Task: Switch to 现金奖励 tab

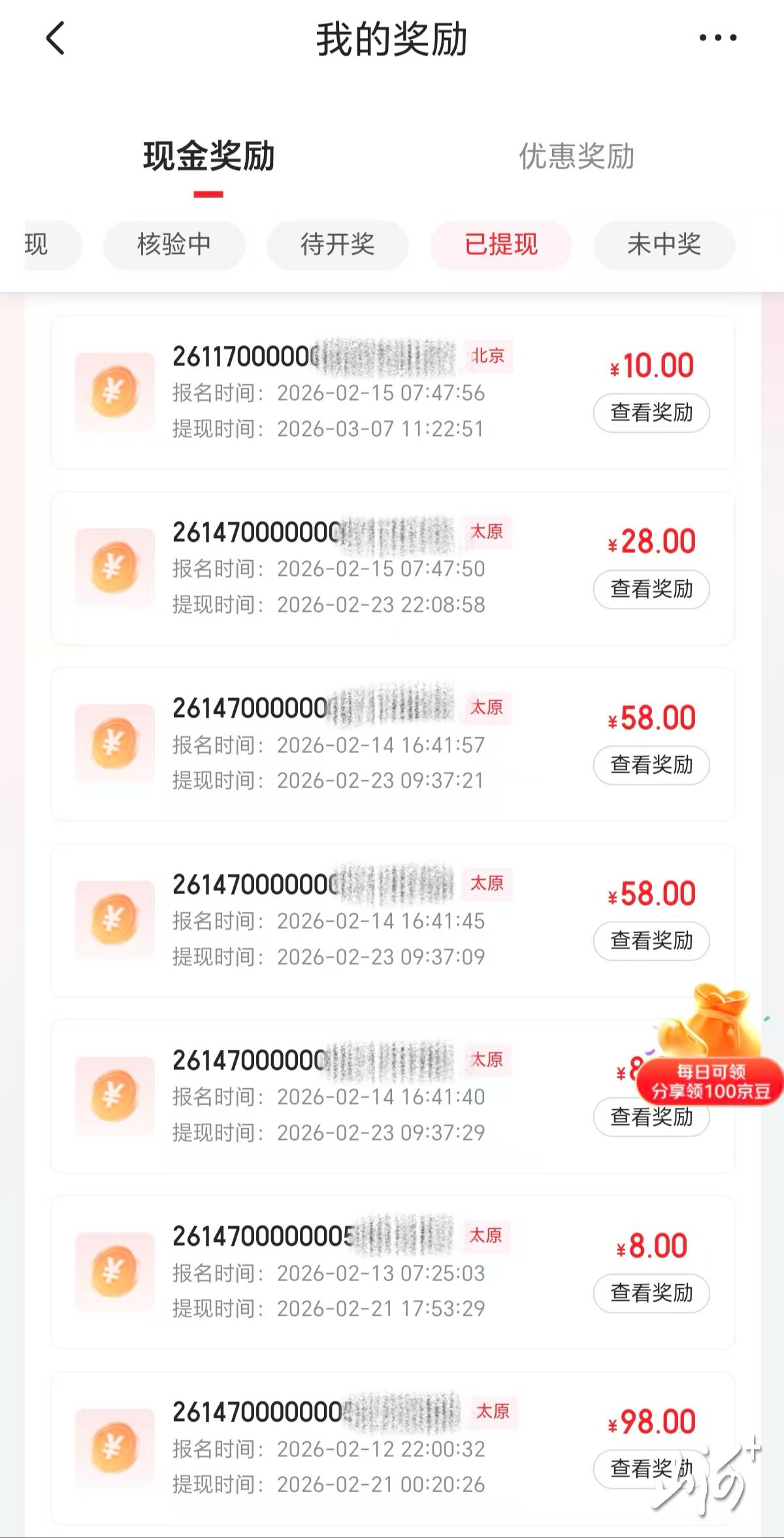Action: tap(208, 157)
